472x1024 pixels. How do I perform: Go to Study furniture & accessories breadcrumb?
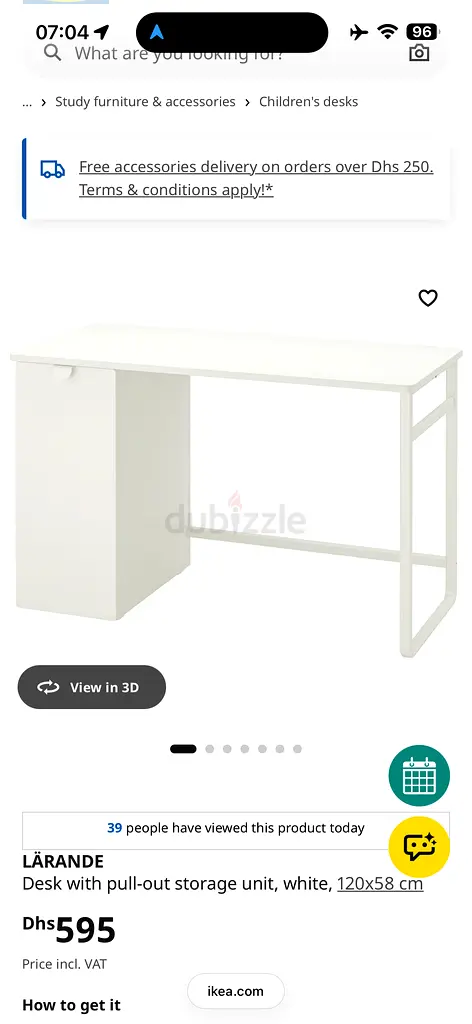coord(145,102)
